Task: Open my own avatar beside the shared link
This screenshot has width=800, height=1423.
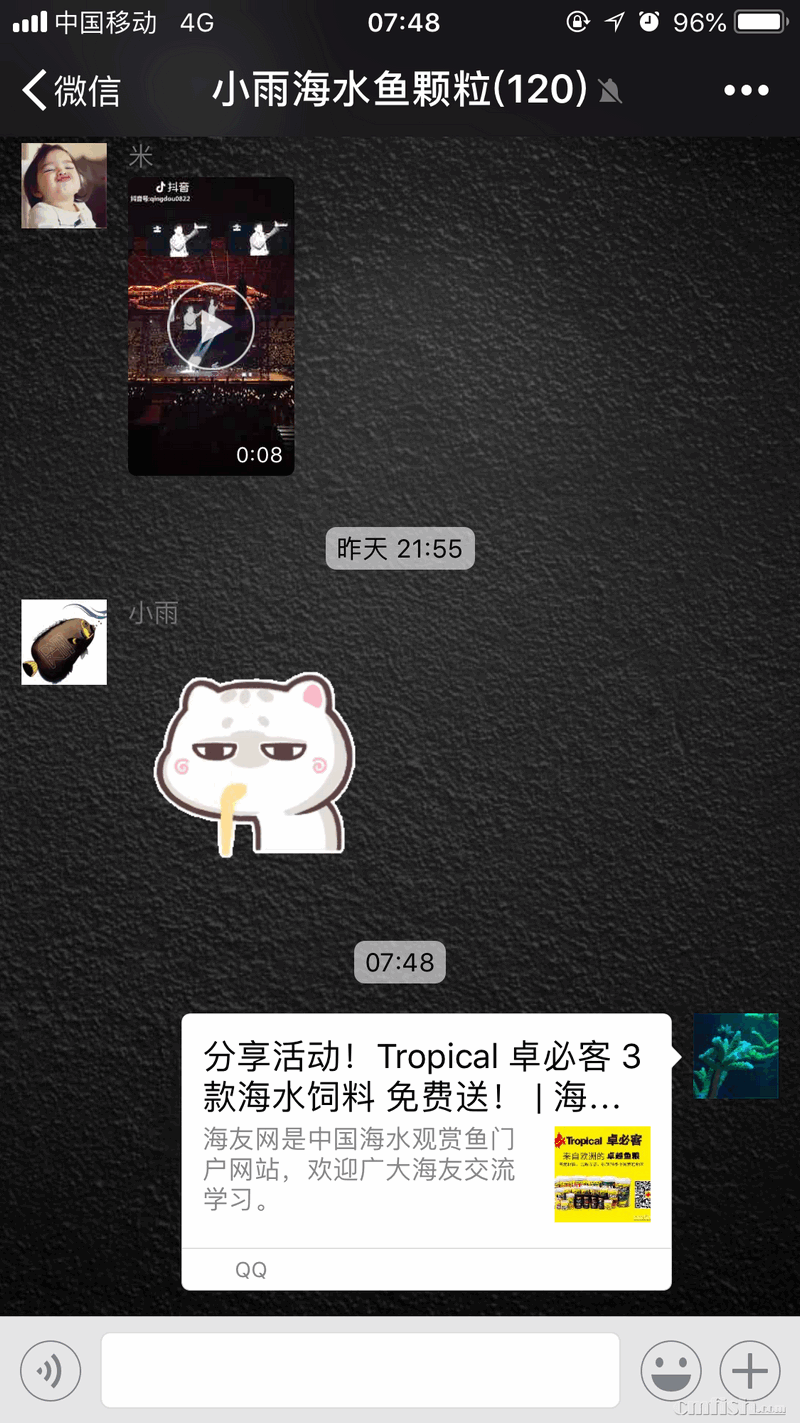Action: click(x=735, y=1056)
